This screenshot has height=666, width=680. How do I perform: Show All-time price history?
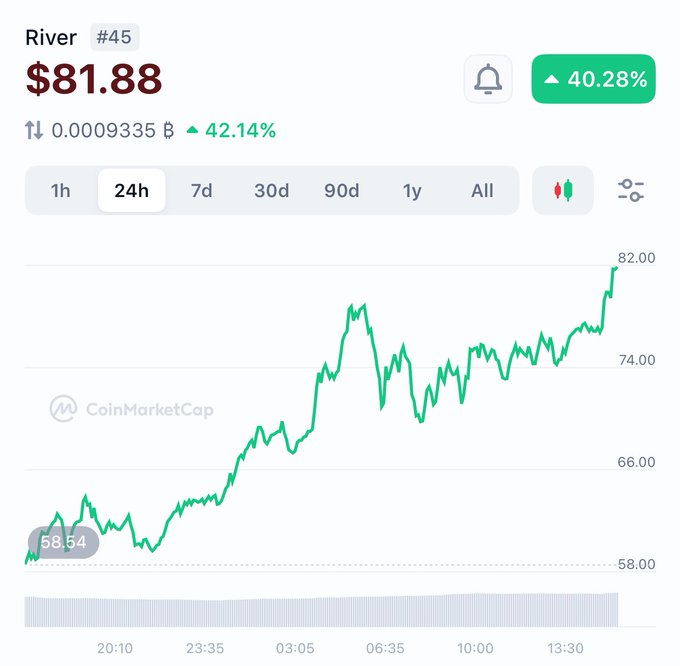pos(482,190)
